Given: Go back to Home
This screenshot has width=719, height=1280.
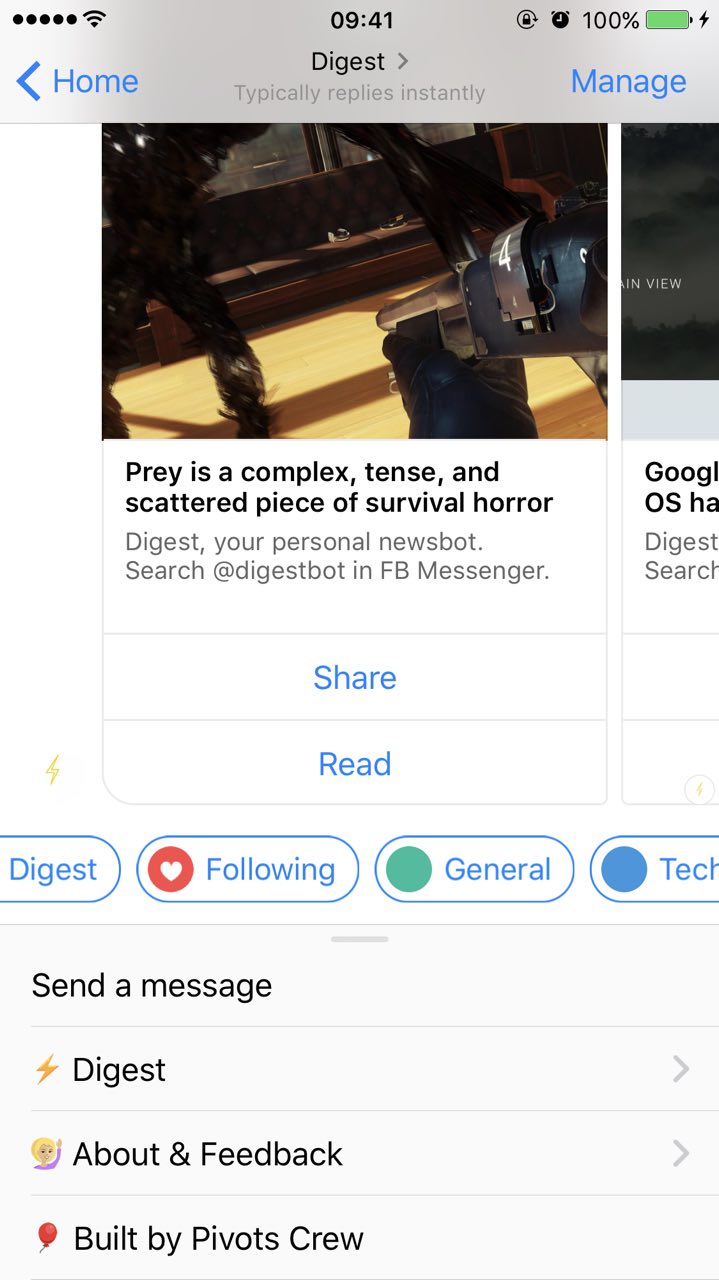Looking at the screenshot, I should (x=78, y=81).
